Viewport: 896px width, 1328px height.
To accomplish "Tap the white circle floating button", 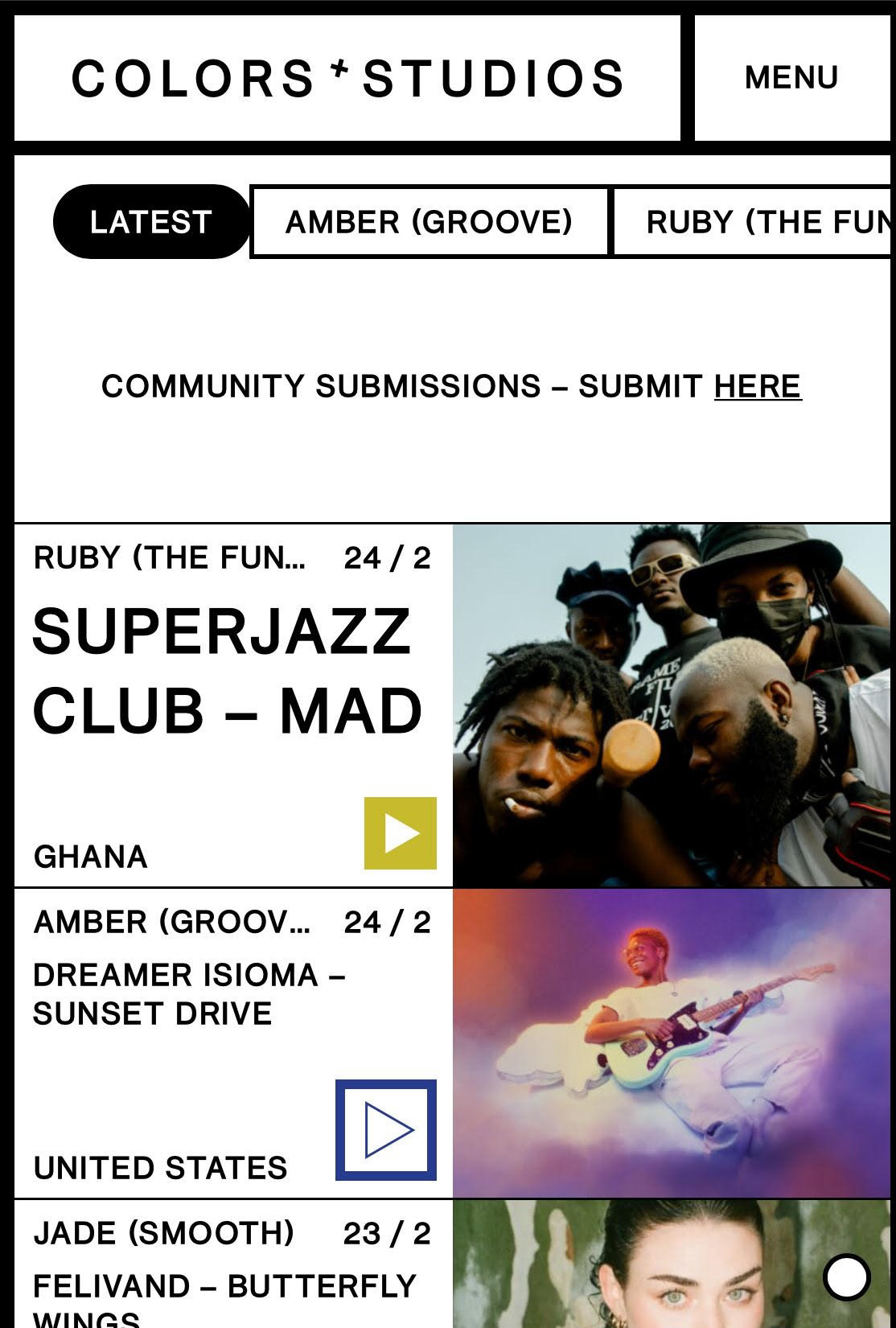I will tap(846, 1277).
